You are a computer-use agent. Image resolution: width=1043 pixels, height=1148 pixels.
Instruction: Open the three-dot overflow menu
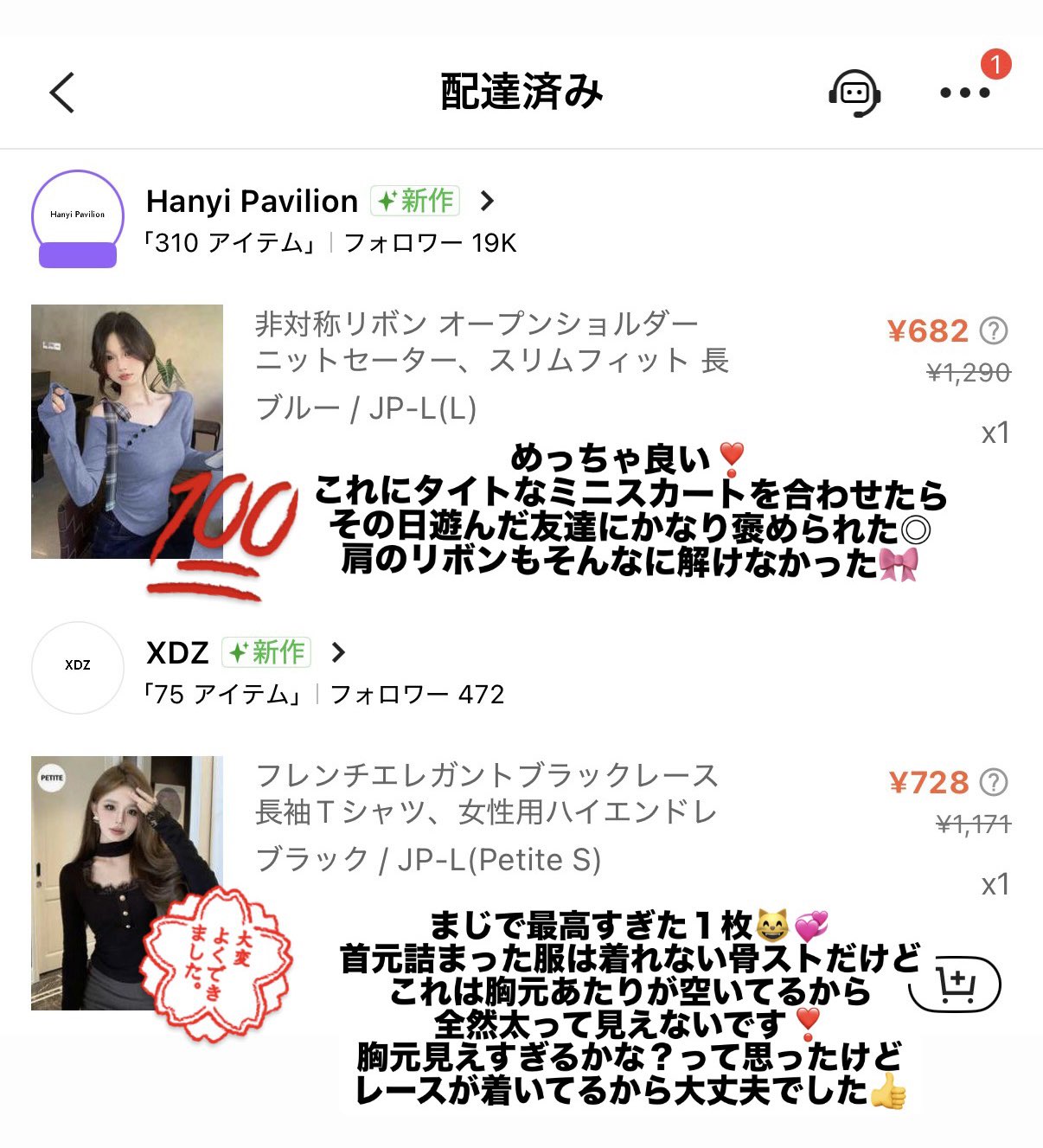(x=964, y=93)
